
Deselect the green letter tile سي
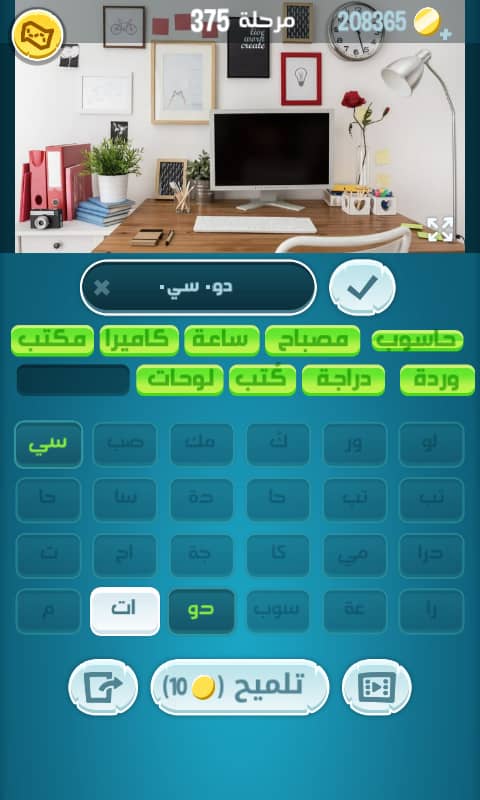click(48, 444)
